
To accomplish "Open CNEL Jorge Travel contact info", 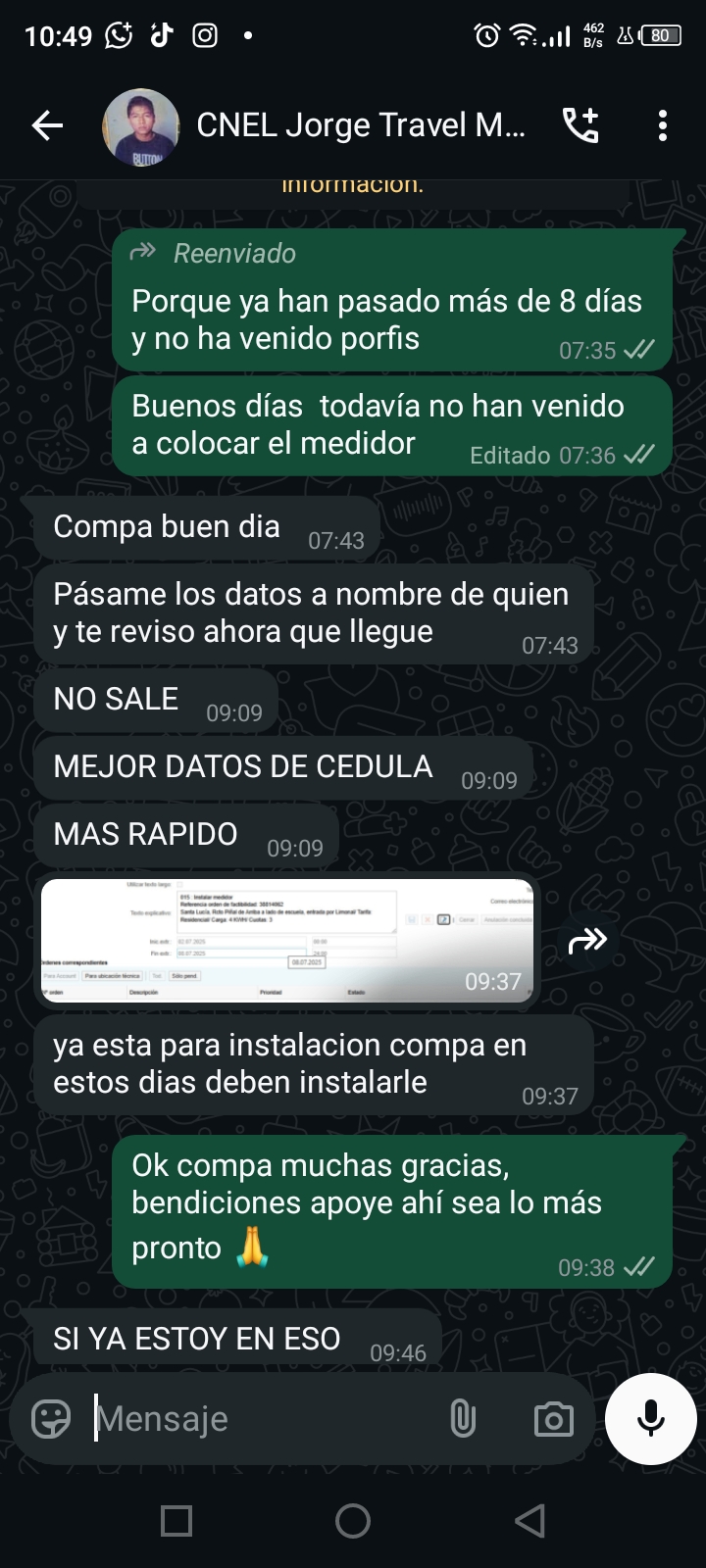I will 361,125.
